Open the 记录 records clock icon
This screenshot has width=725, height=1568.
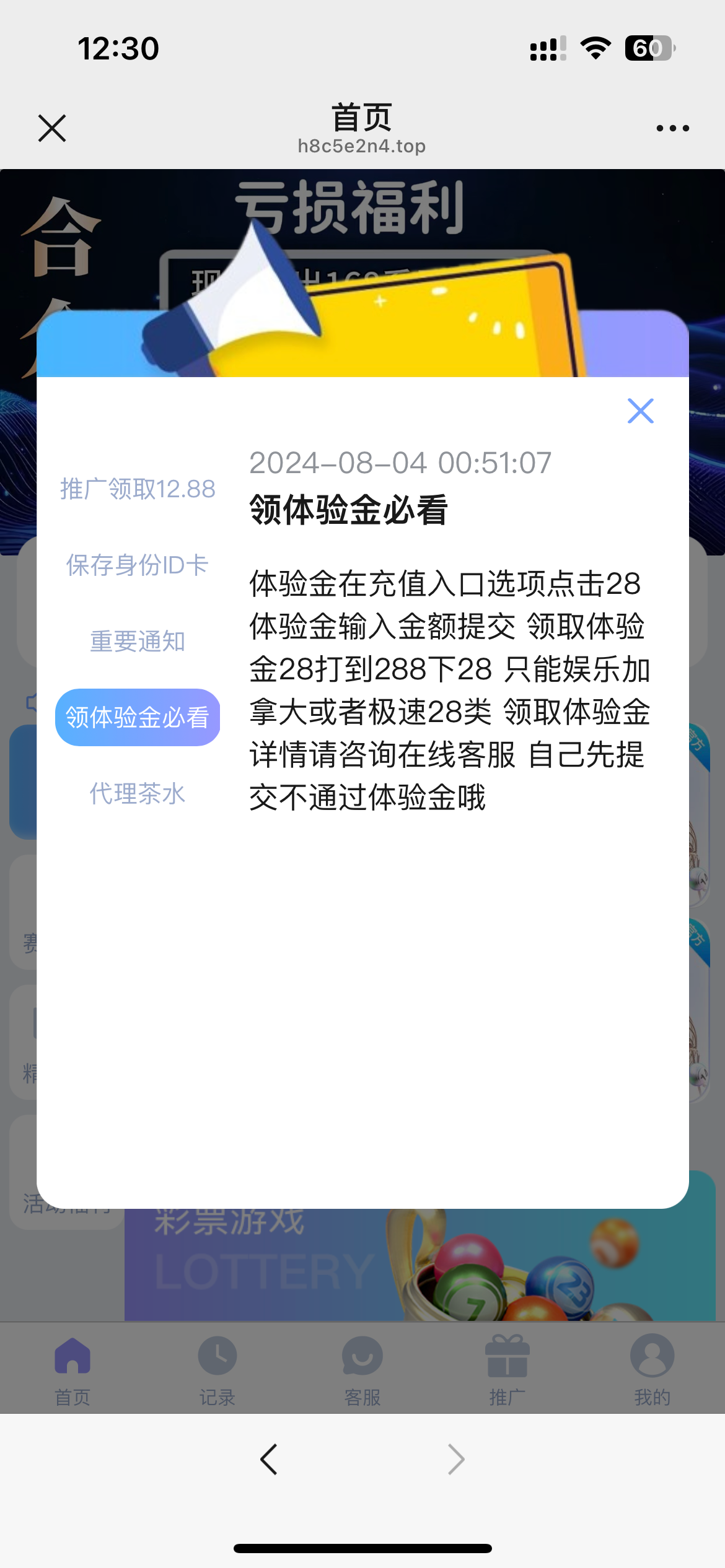tap(217, 1354)
